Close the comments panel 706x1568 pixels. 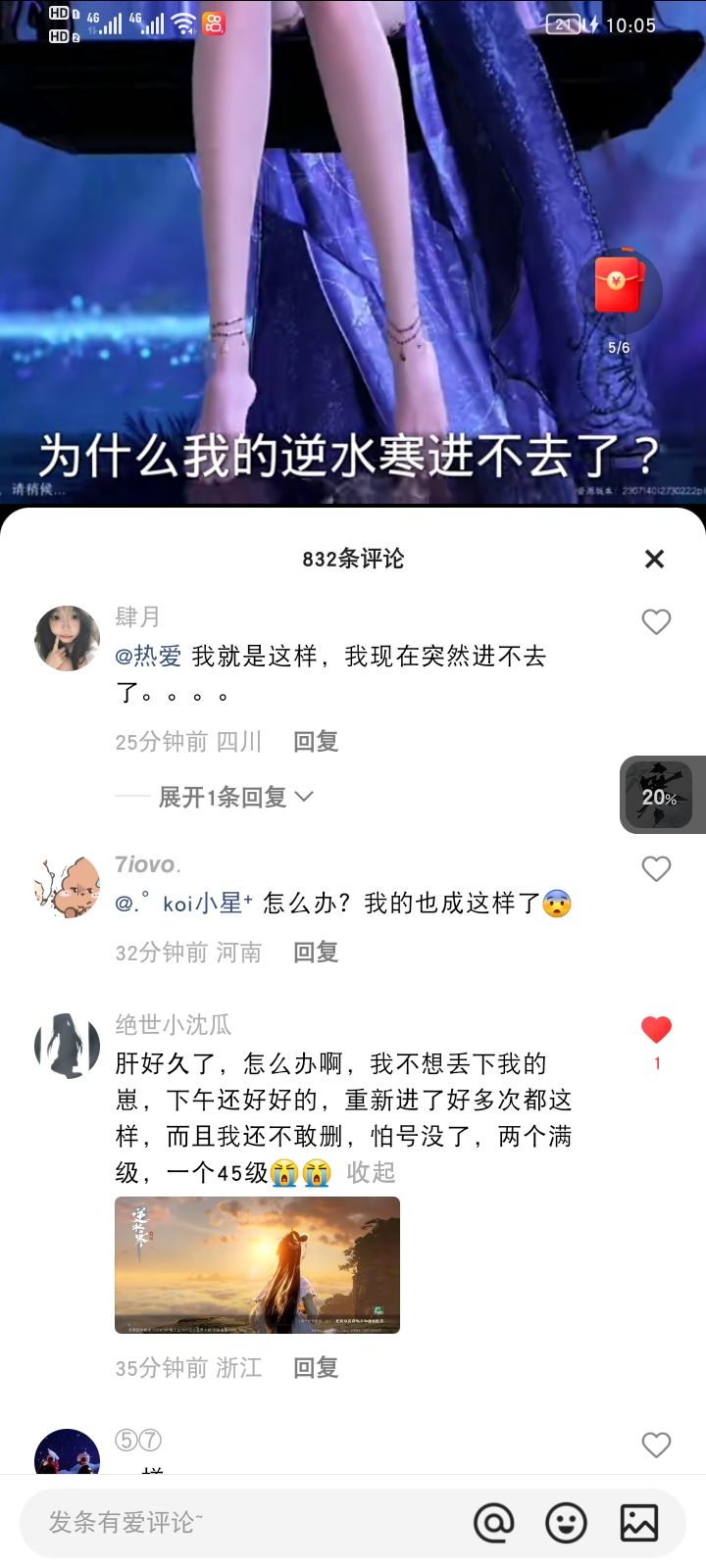(654, 559)
